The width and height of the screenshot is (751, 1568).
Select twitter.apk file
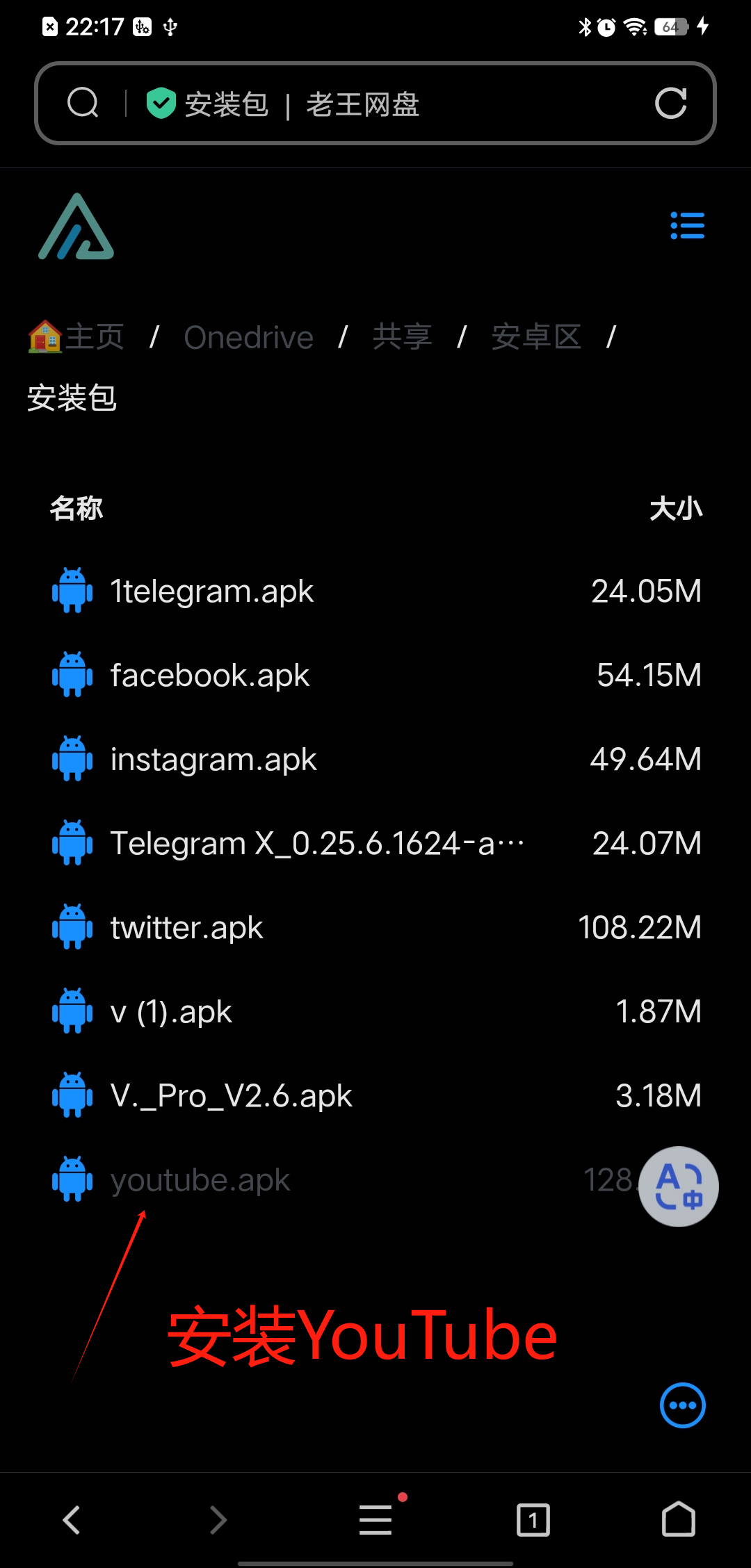(186, 928)
